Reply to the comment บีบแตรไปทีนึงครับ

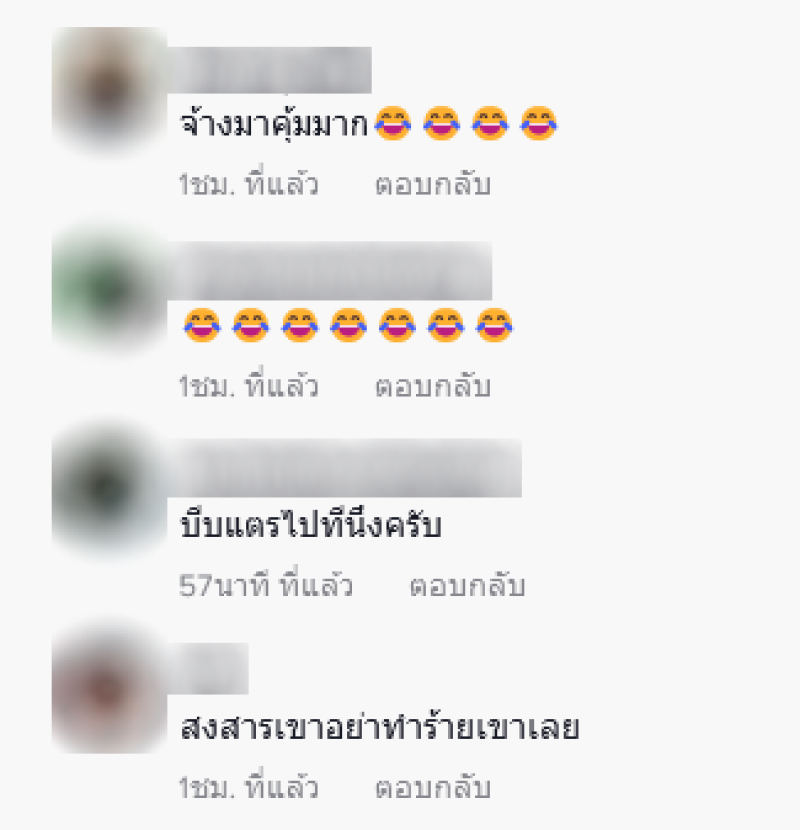click(466, 587)
